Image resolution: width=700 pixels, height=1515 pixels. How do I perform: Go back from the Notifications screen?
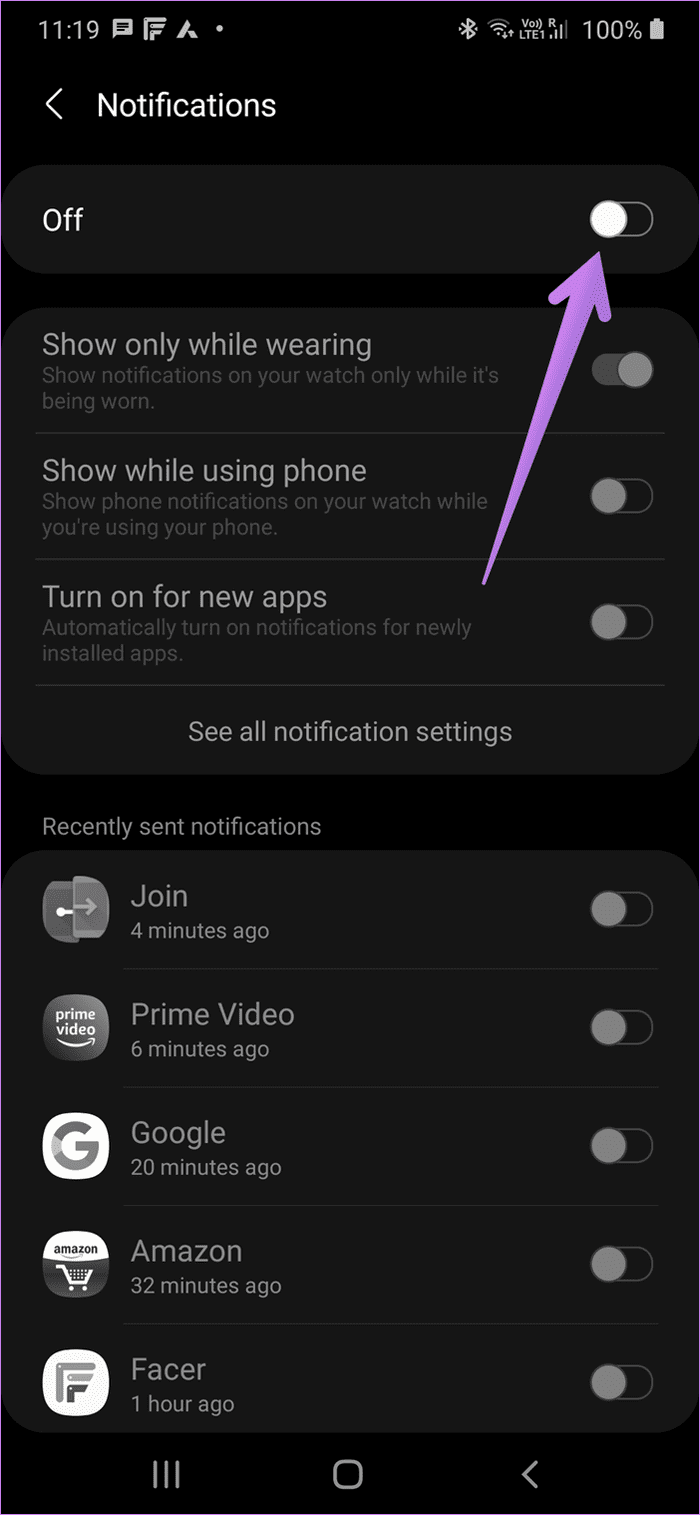point(54,105)
